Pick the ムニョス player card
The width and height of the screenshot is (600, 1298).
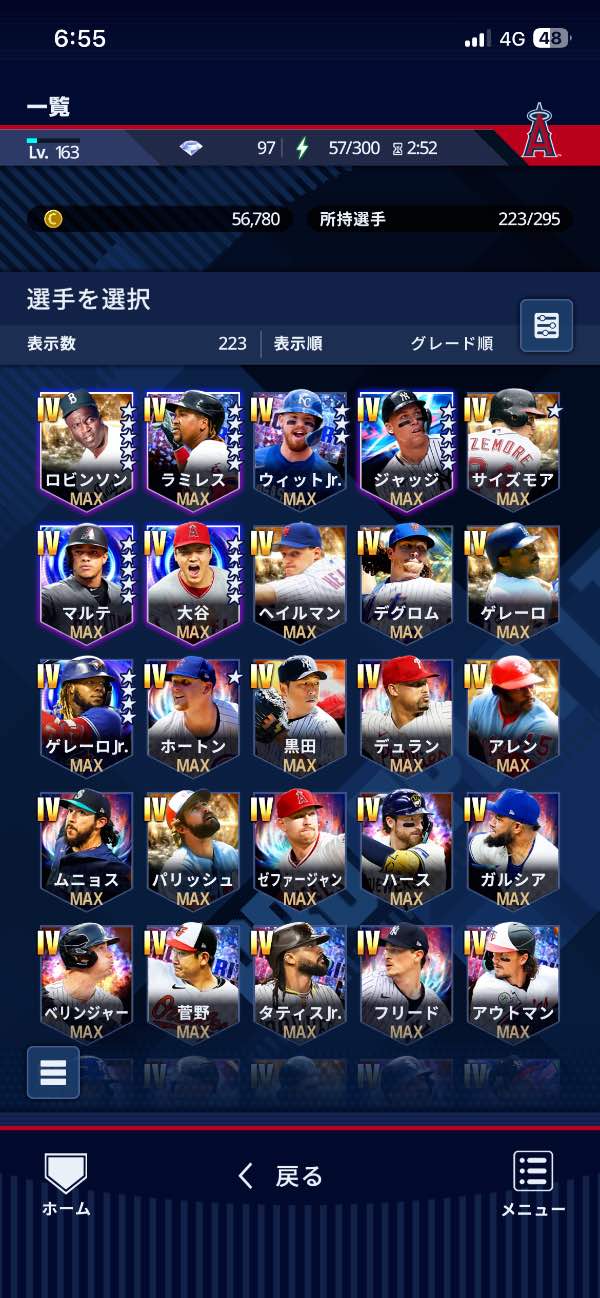click(87, 850)
